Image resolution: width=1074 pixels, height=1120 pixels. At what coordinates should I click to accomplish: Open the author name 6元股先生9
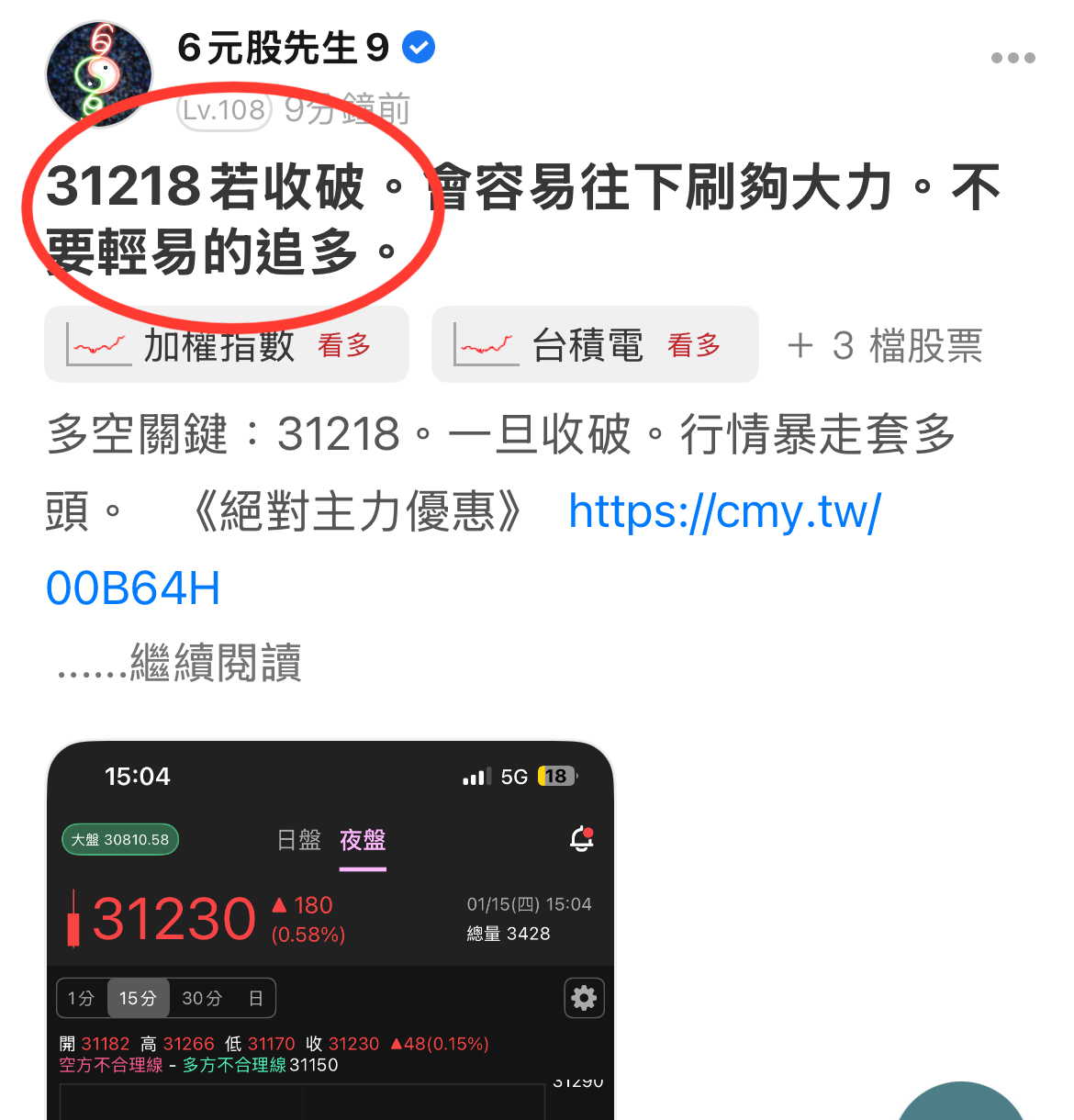pos(283,48)
